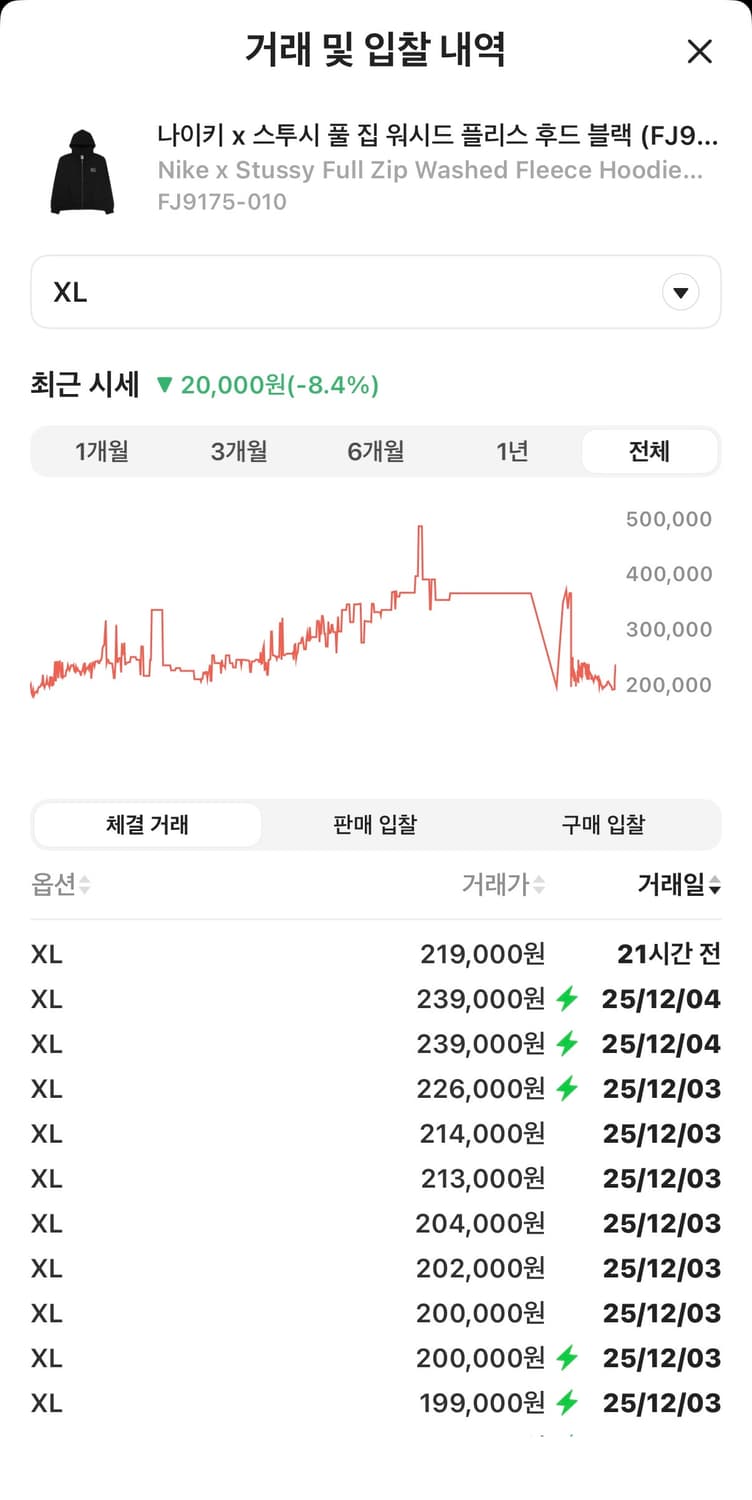Switch to the 판매 입찰 tab
Screen dimensions: 752x1500
tap(374, 824)
